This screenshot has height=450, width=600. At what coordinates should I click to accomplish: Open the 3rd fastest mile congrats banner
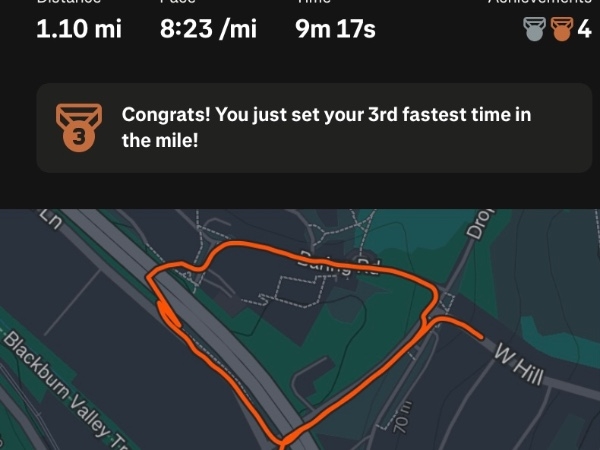click(314, 128)
